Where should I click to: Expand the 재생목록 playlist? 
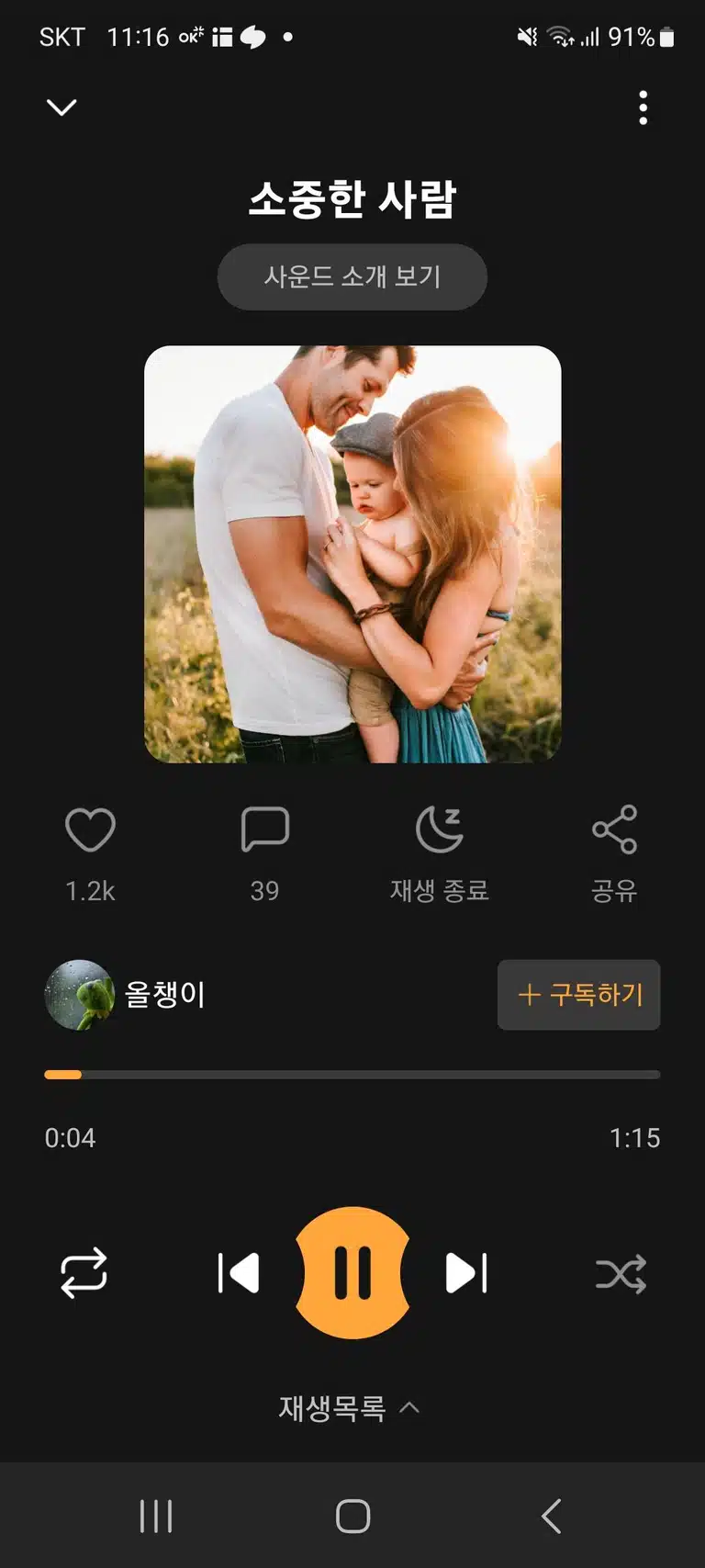point(350,1407)
